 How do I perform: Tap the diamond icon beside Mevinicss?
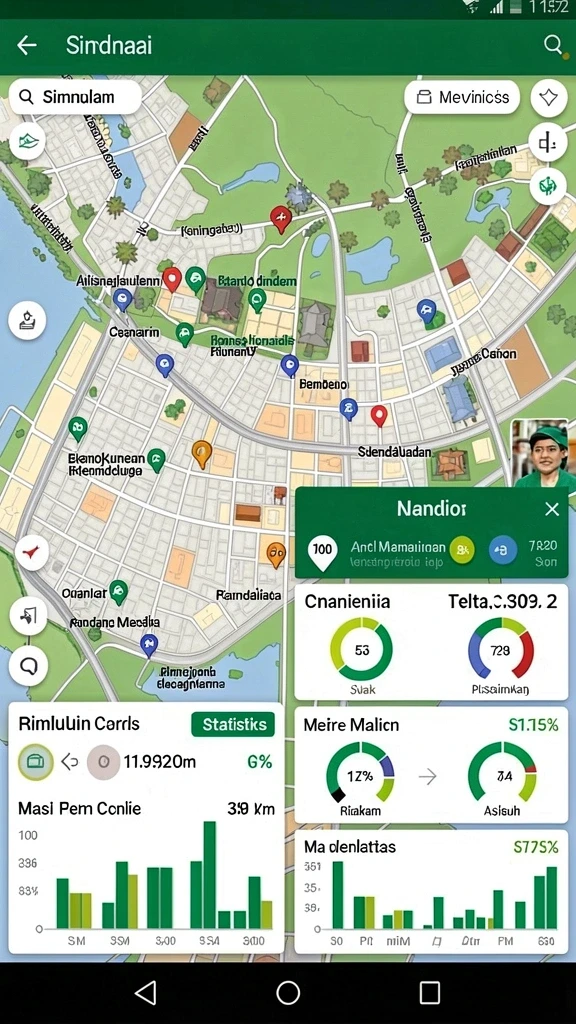[548, 98]
